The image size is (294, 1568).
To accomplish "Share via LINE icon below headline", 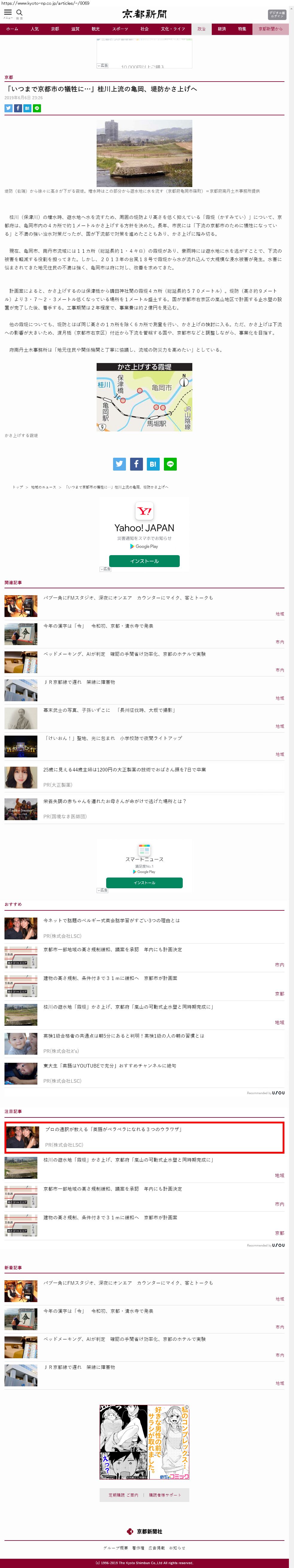I will [x=36, y=108].
